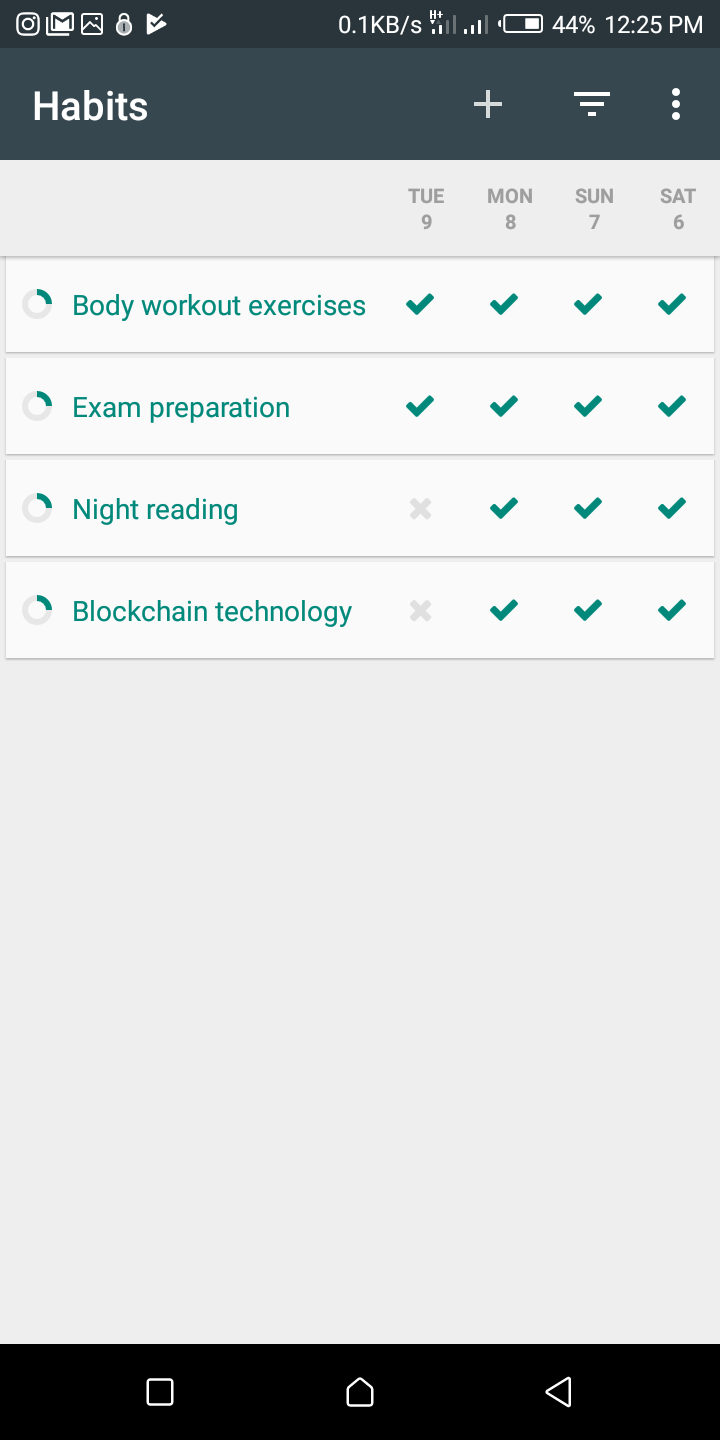Return to the home screen
The image size is (720, 1440).
[x=360, y=1391]
